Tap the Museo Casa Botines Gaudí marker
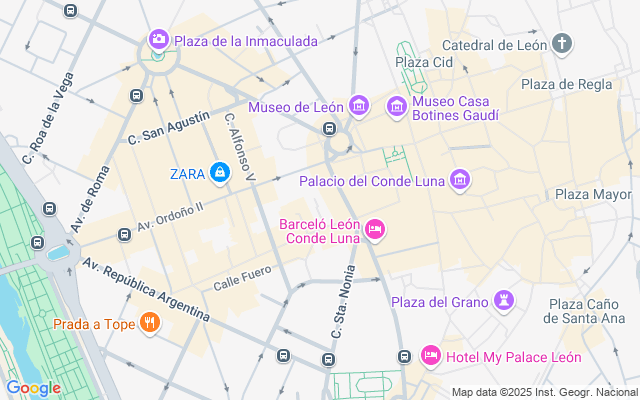 (397, 106)
